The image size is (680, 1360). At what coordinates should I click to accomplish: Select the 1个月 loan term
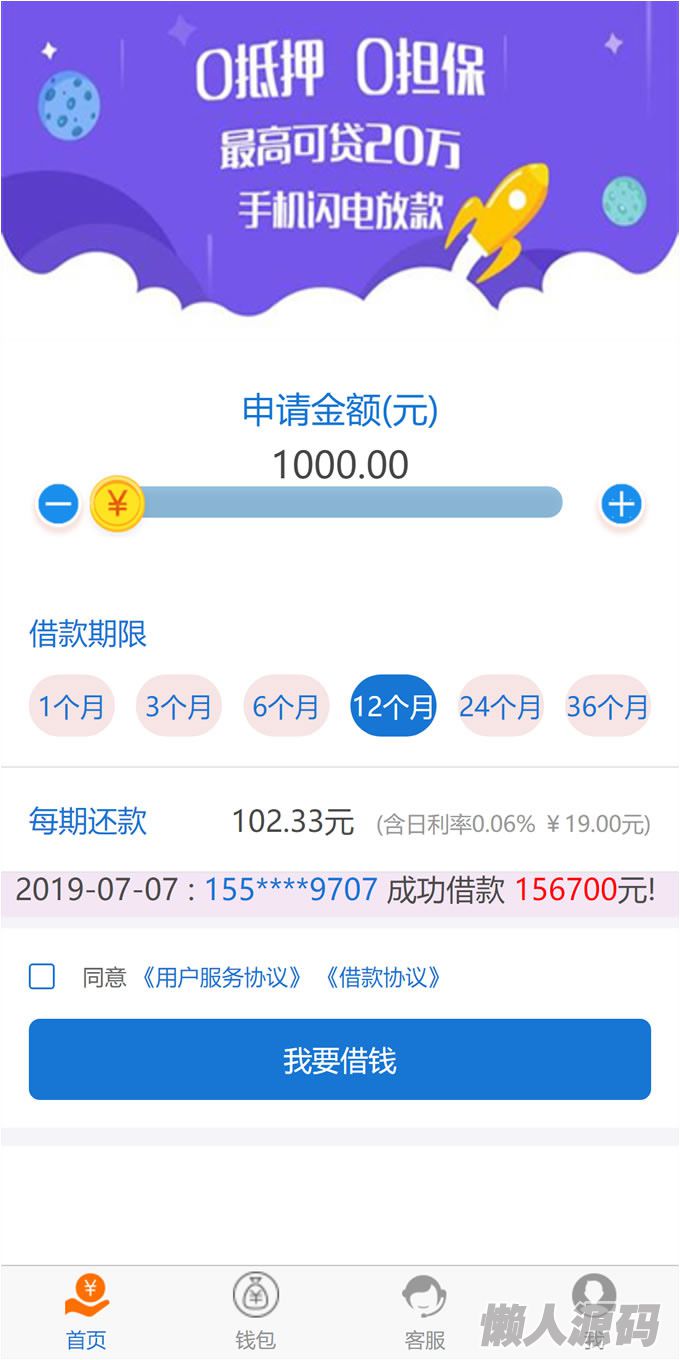tap(71, 707)
